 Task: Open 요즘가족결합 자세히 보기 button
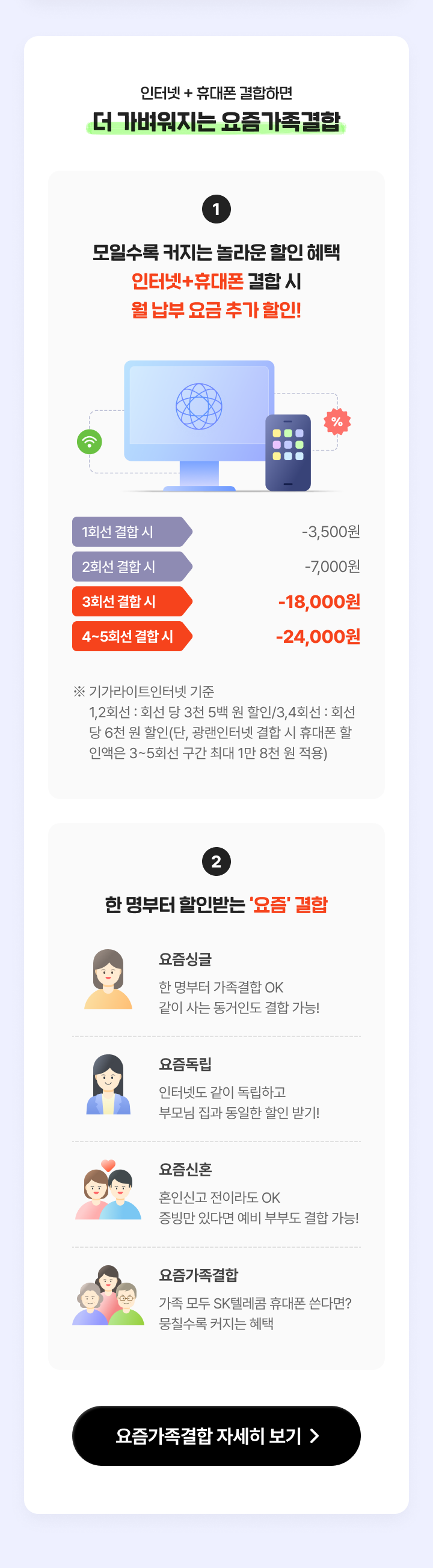pos(216,1435)
